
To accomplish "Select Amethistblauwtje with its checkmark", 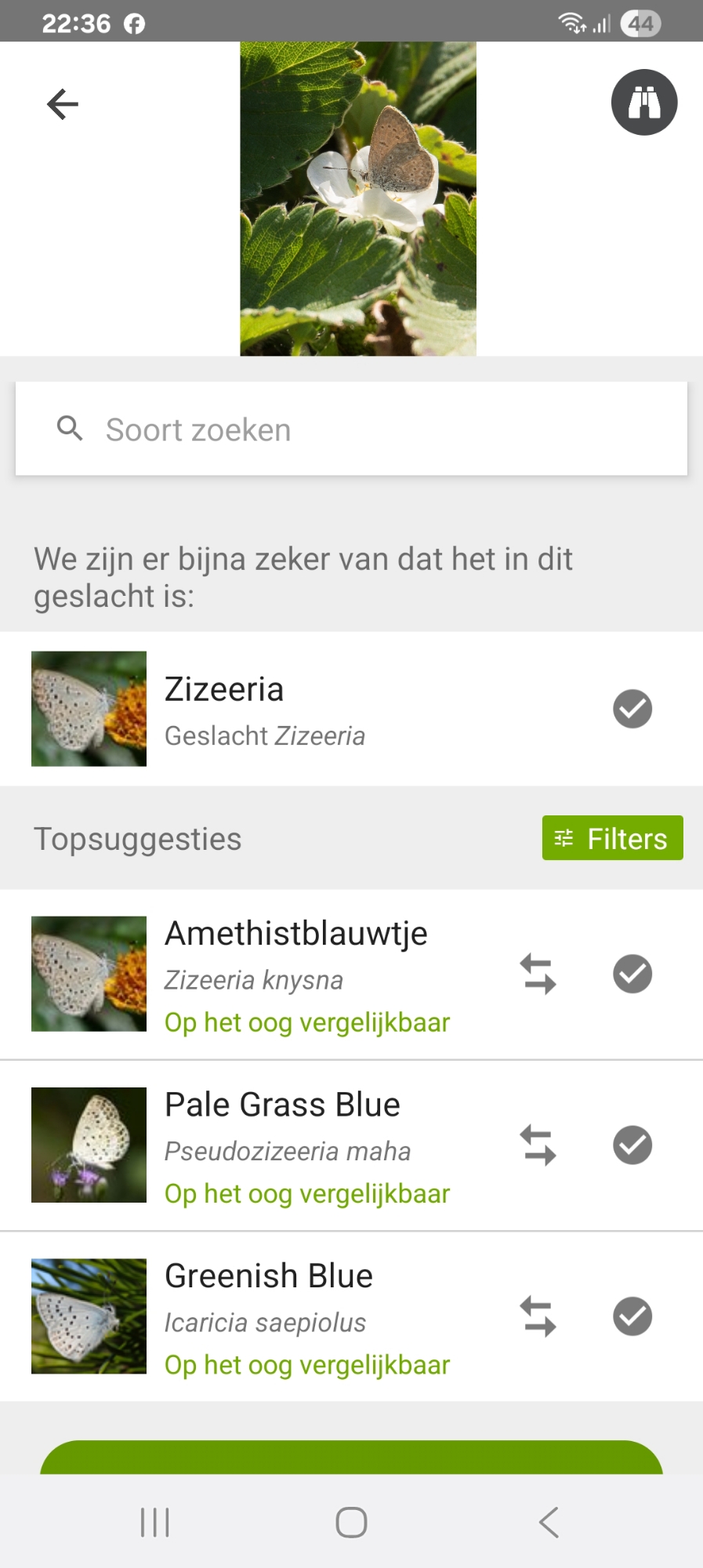I will pos(632,974).
